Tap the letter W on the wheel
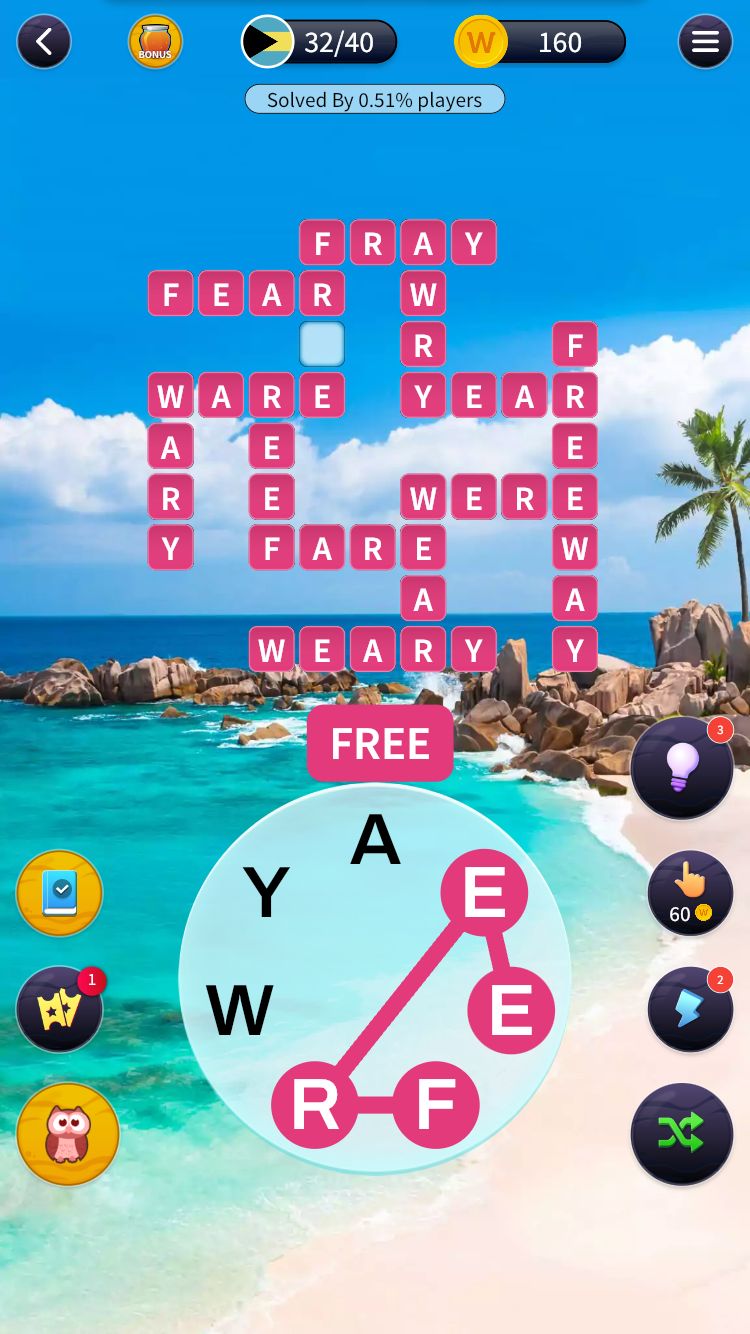 tap(240, 1010)
